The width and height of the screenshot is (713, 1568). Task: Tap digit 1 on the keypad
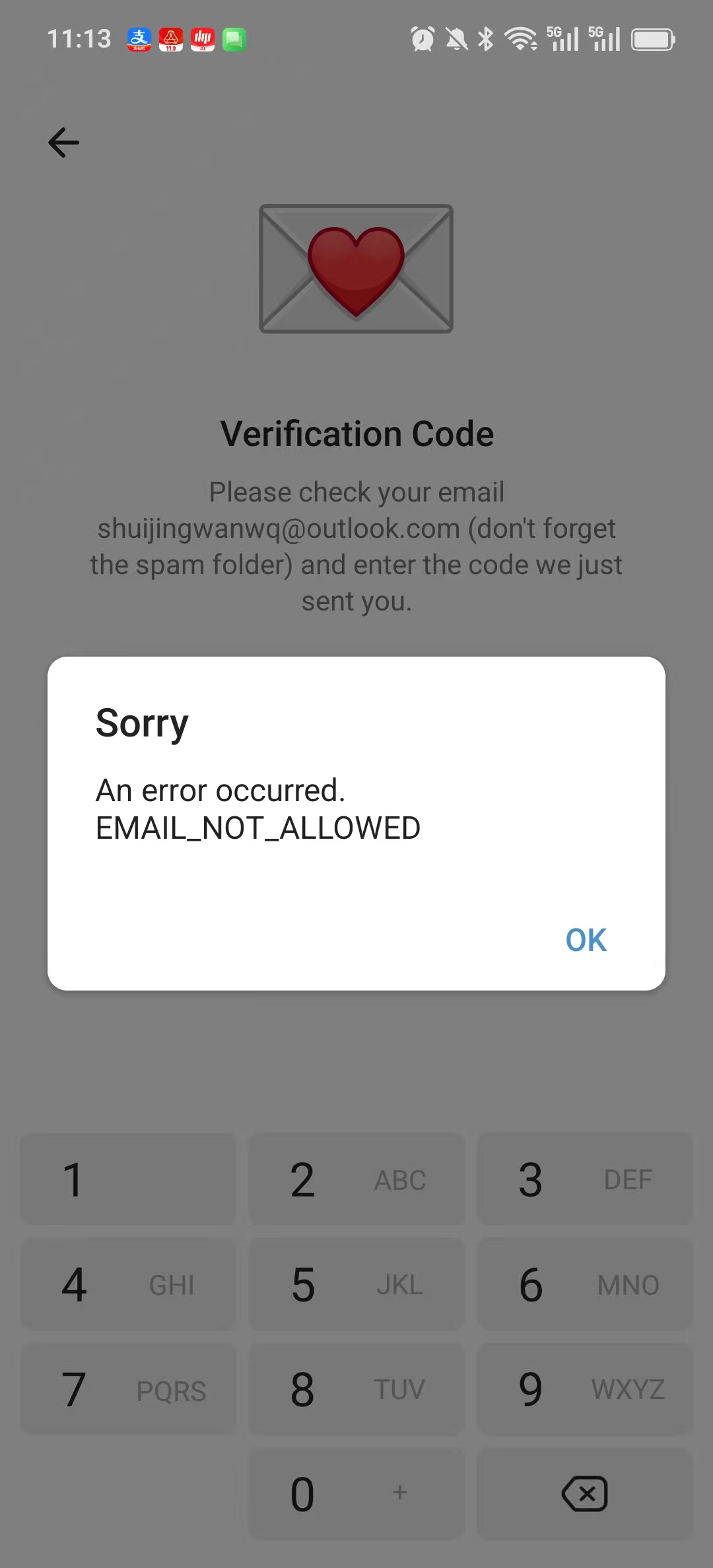(128, 1180)
